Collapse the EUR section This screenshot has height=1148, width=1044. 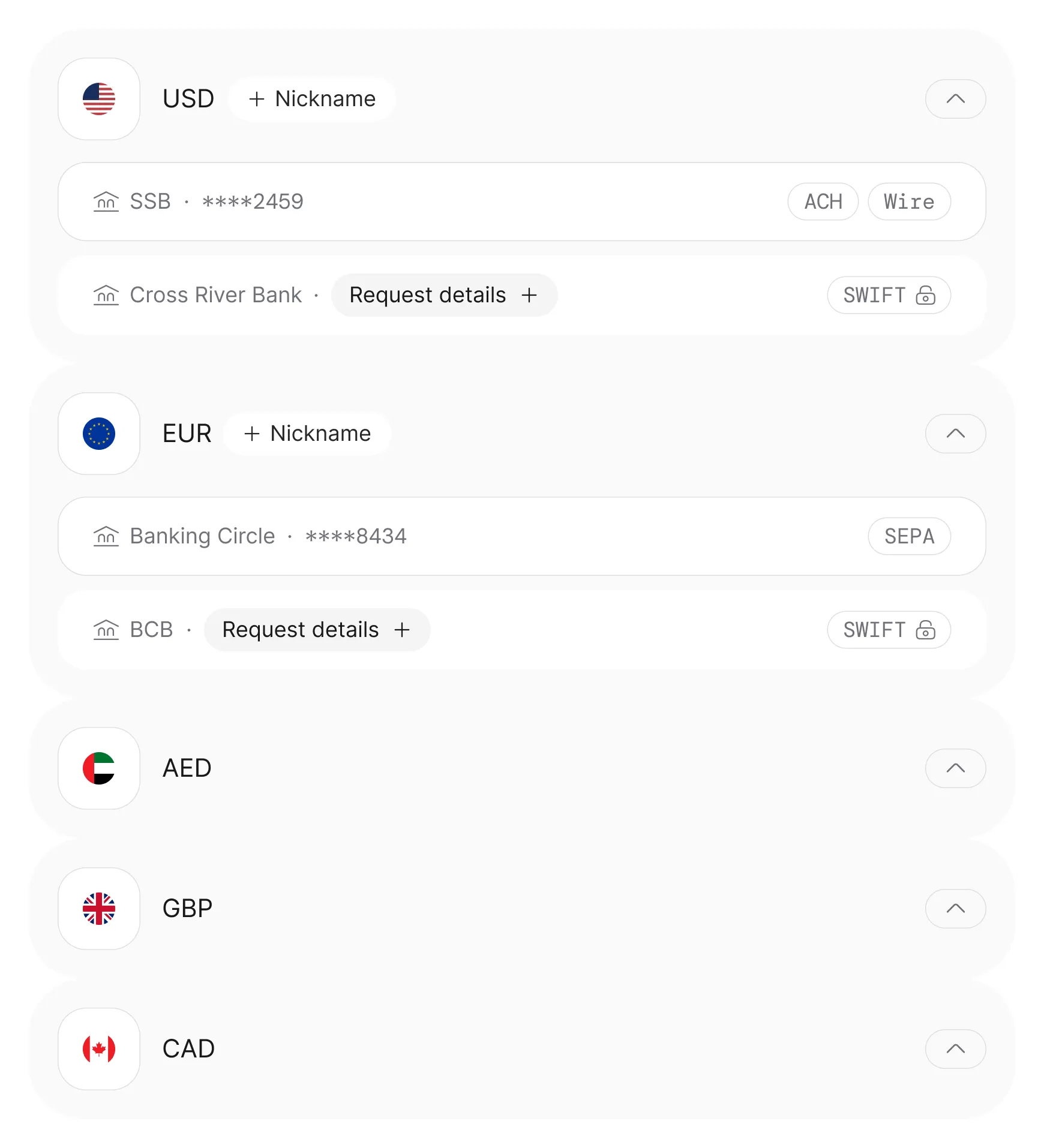[955, 434]
